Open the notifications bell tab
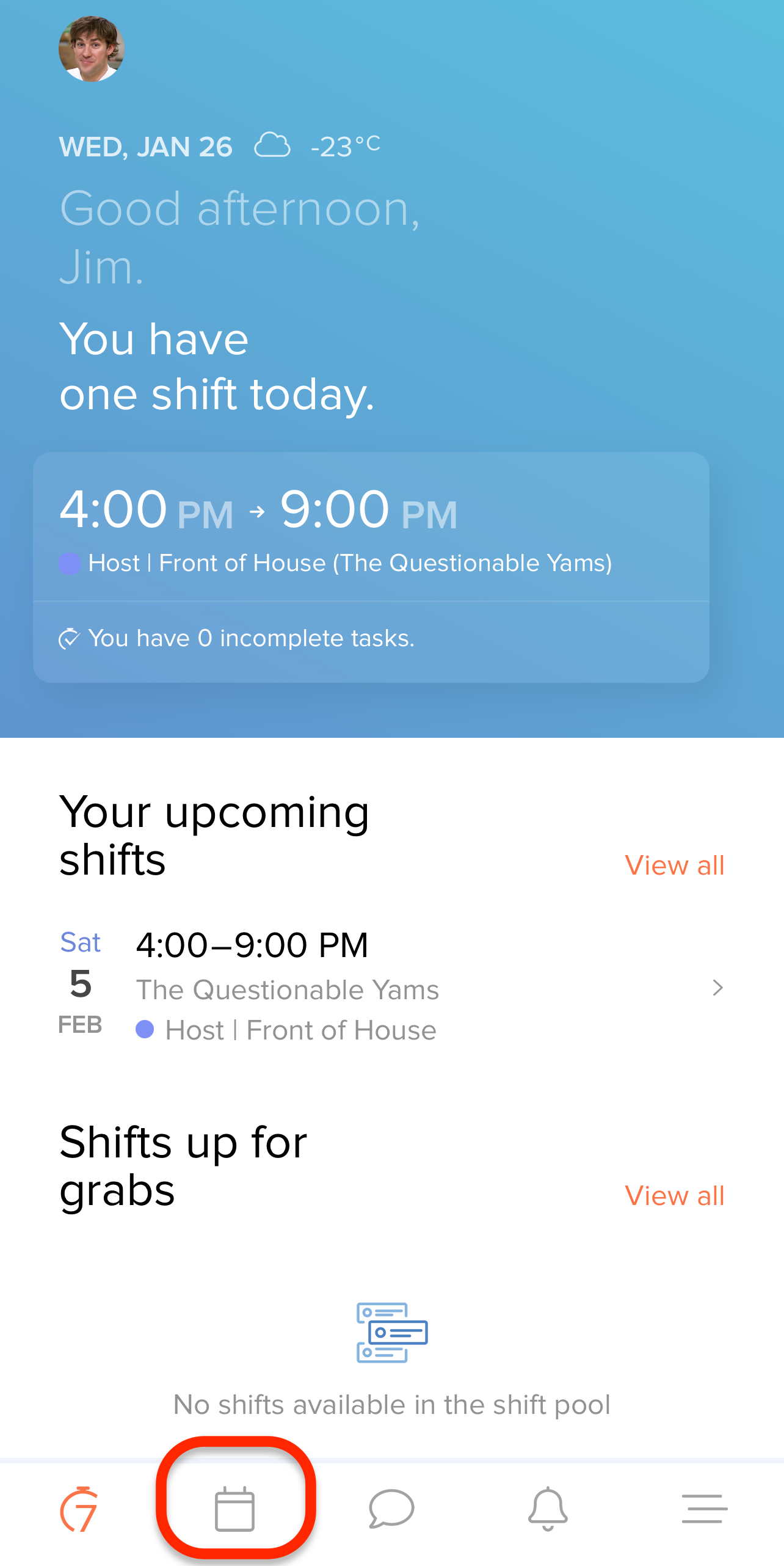This screenshot has height=1566, width=784. (x=548, y=1509)
